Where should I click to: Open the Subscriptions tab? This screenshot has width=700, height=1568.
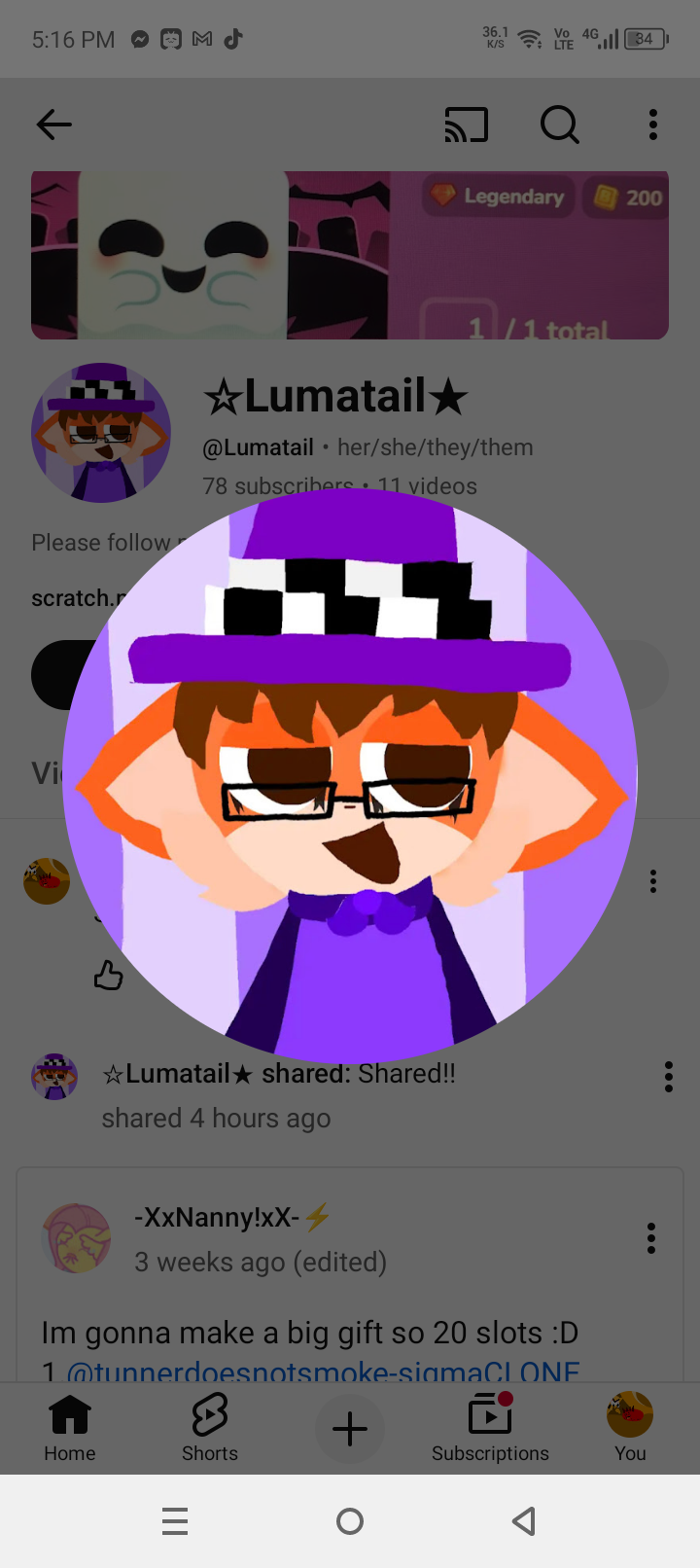click(490, 1428)
